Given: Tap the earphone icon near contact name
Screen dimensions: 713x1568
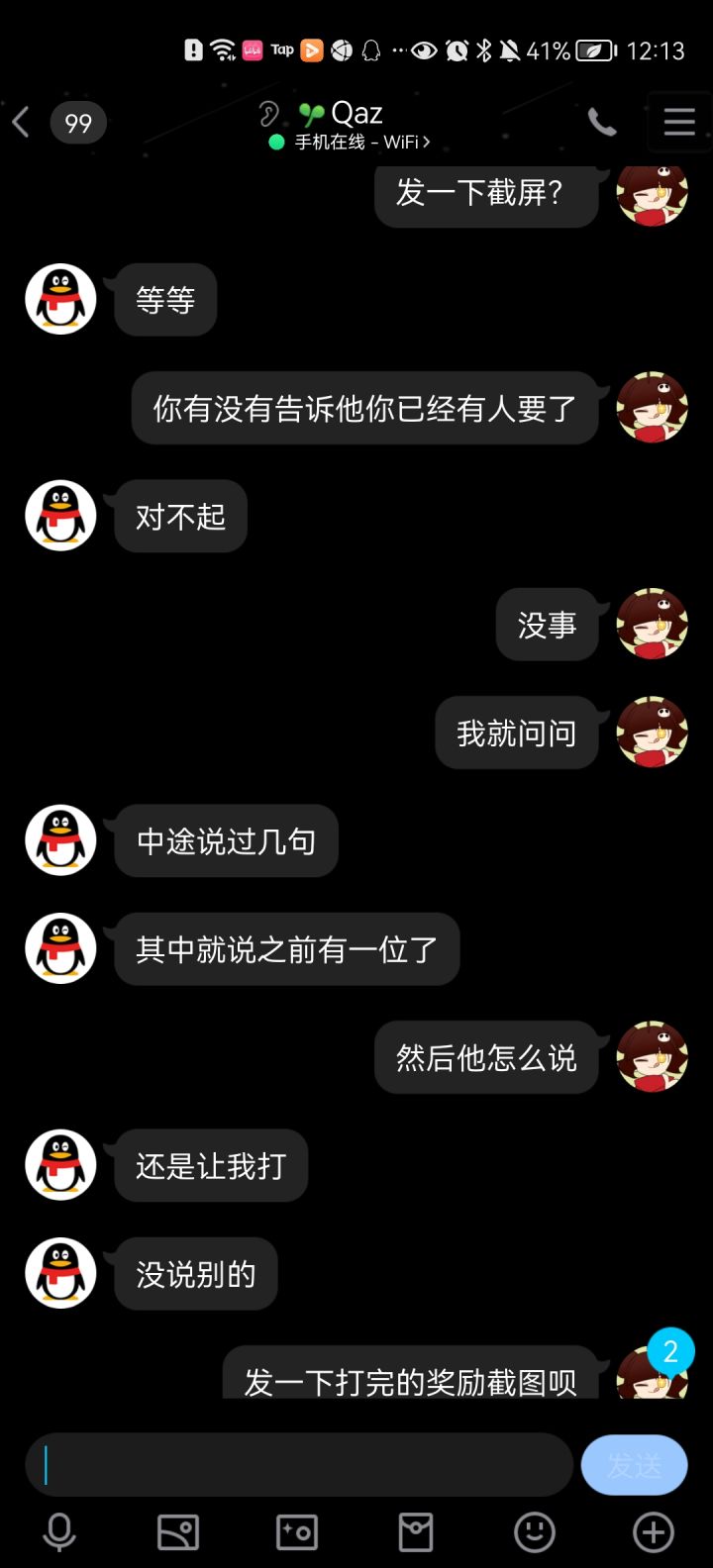Looking at the screenshot, I should (267, 114).
